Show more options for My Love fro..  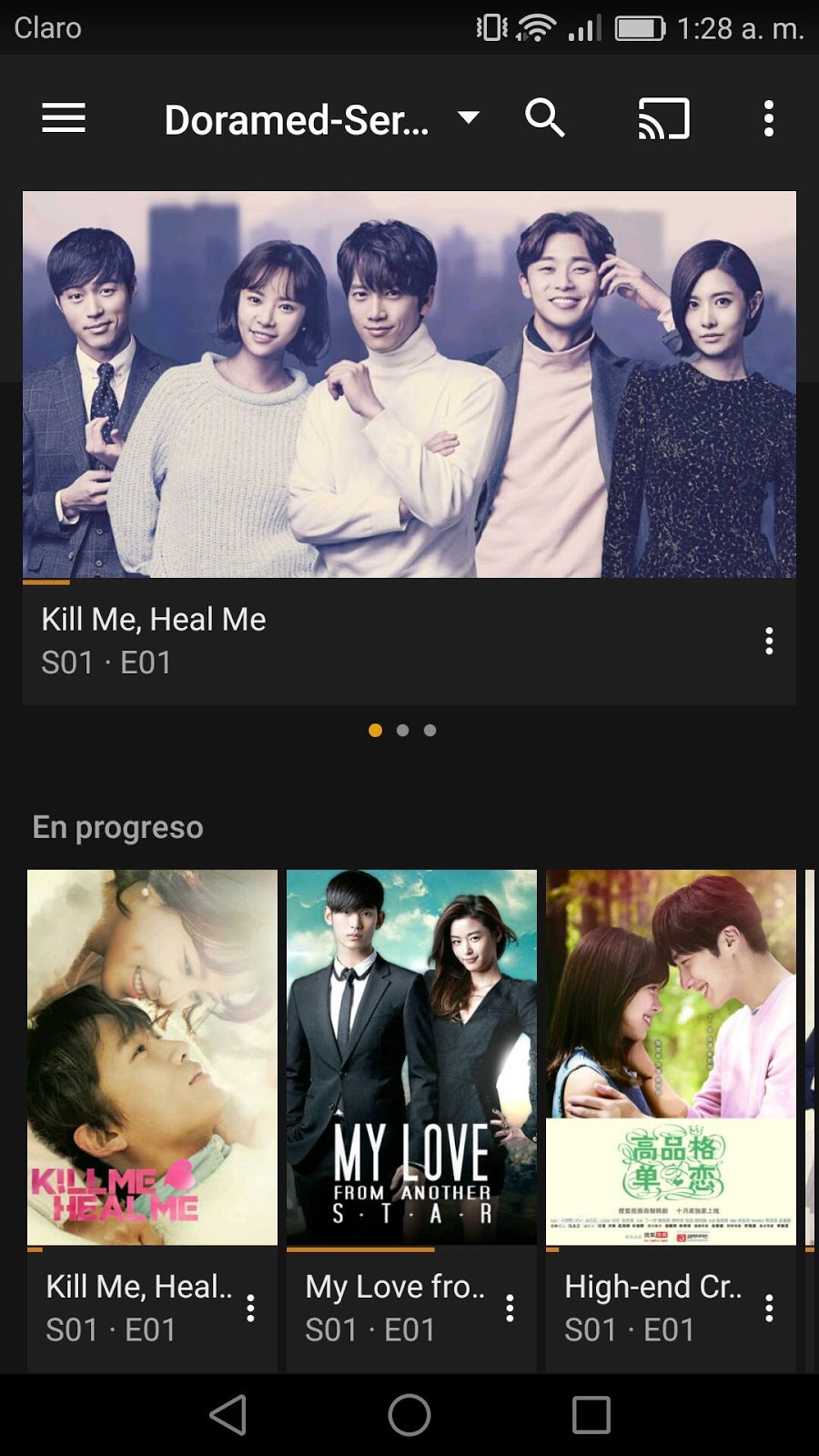[x=510, y=1308]
